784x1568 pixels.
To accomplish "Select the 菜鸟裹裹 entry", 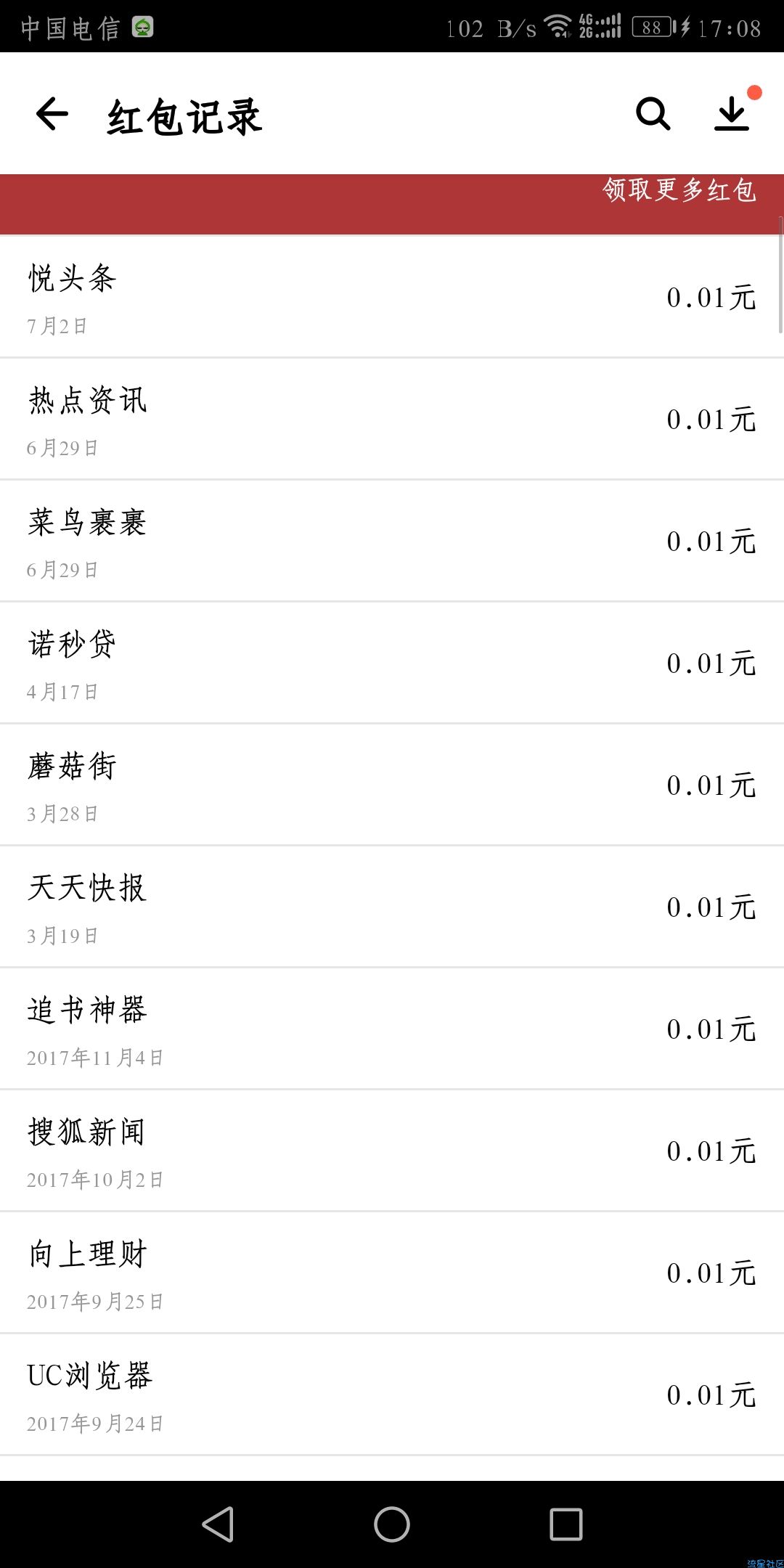I will click(392, 541).
